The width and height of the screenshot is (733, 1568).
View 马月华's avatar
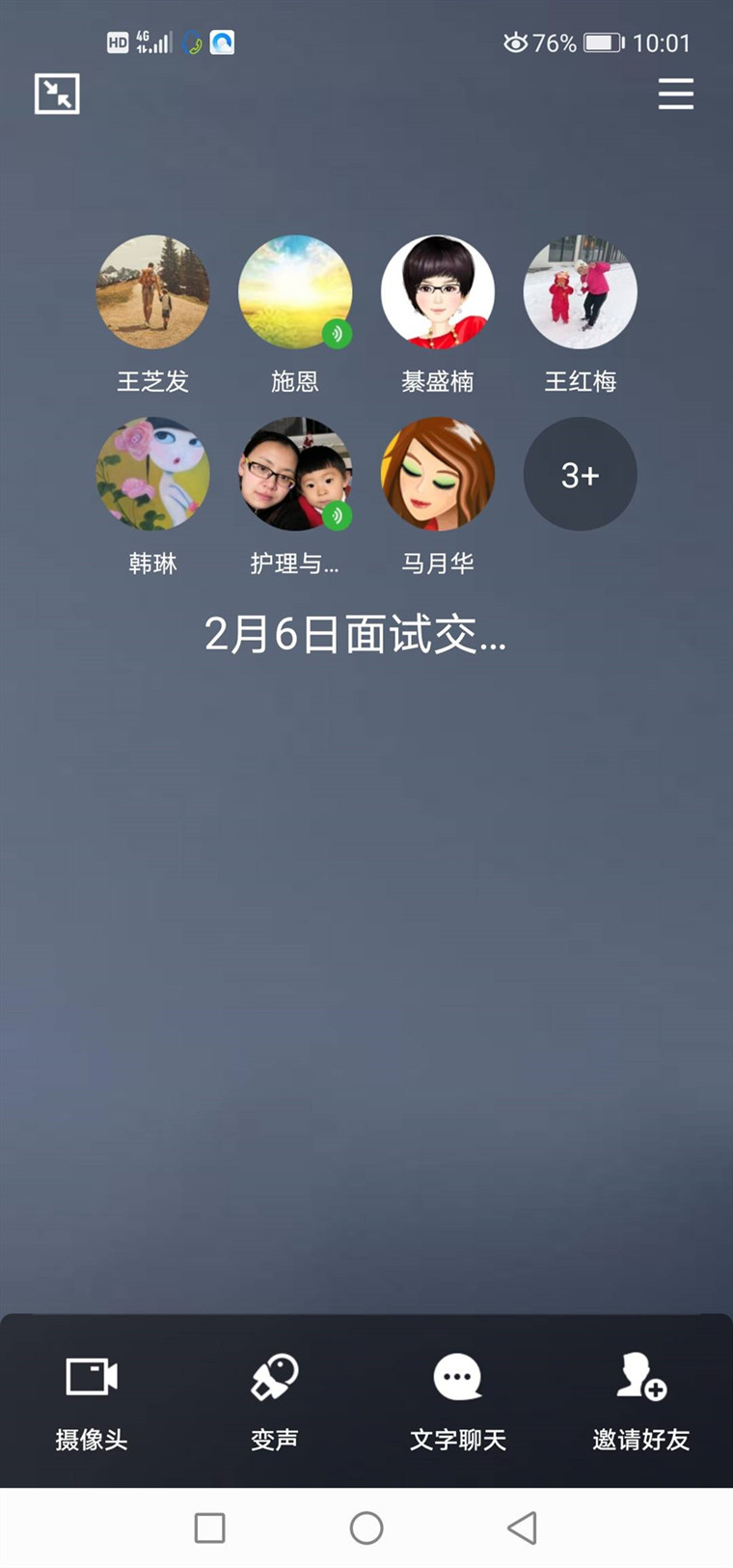pyautogui.click(x=438, y=474)
